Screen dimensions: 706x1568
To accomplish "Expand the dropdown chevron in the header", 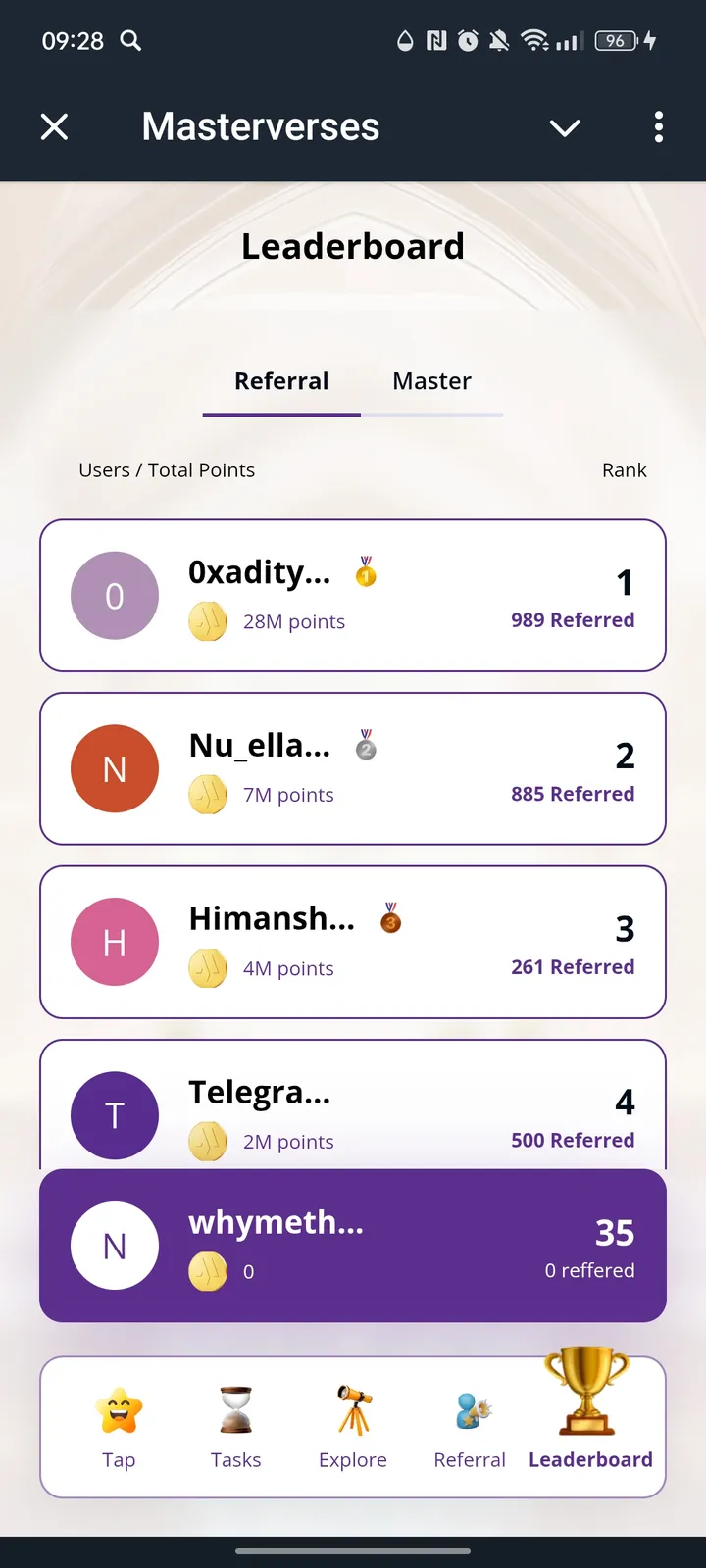I will (565, 127).
